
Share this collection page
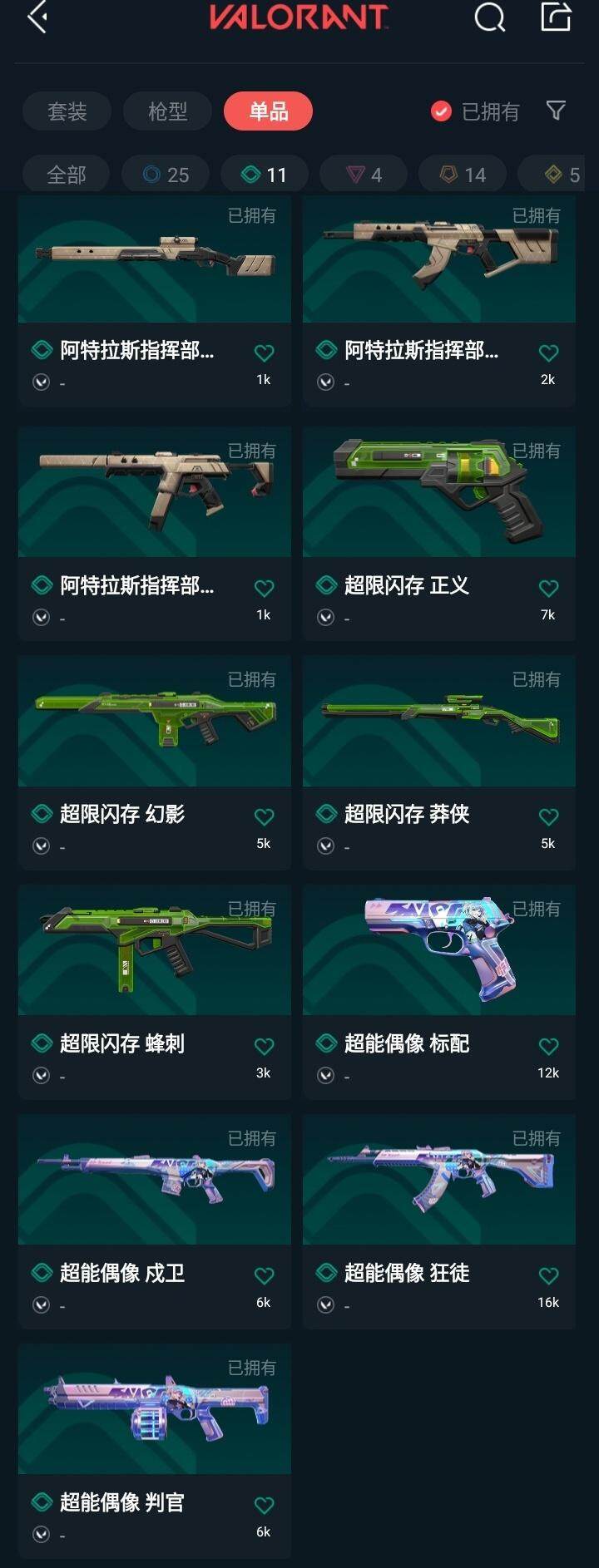click(556, 17)
